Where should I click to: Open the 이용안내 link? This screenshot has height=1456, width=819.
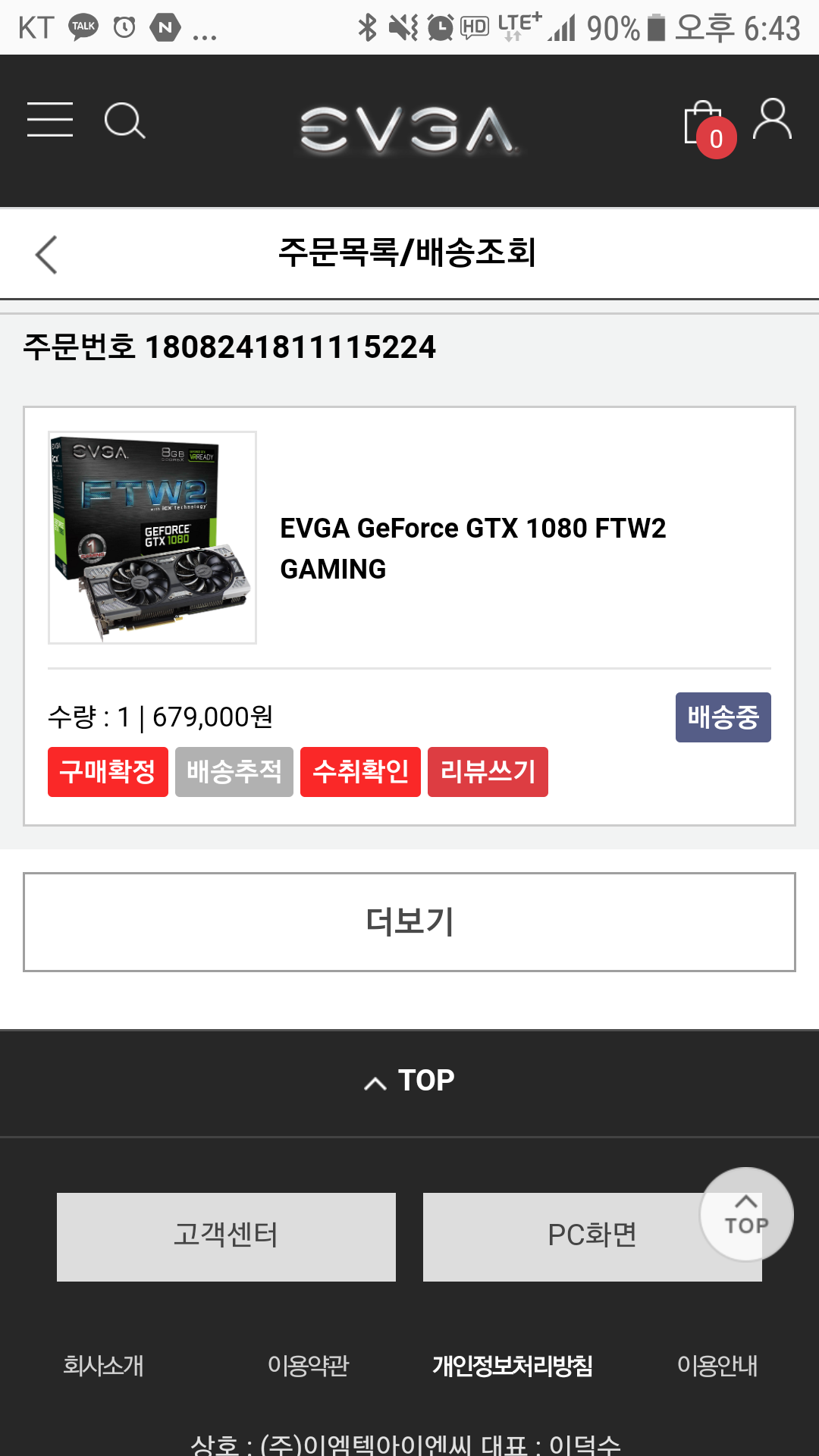coord(717,1365)
